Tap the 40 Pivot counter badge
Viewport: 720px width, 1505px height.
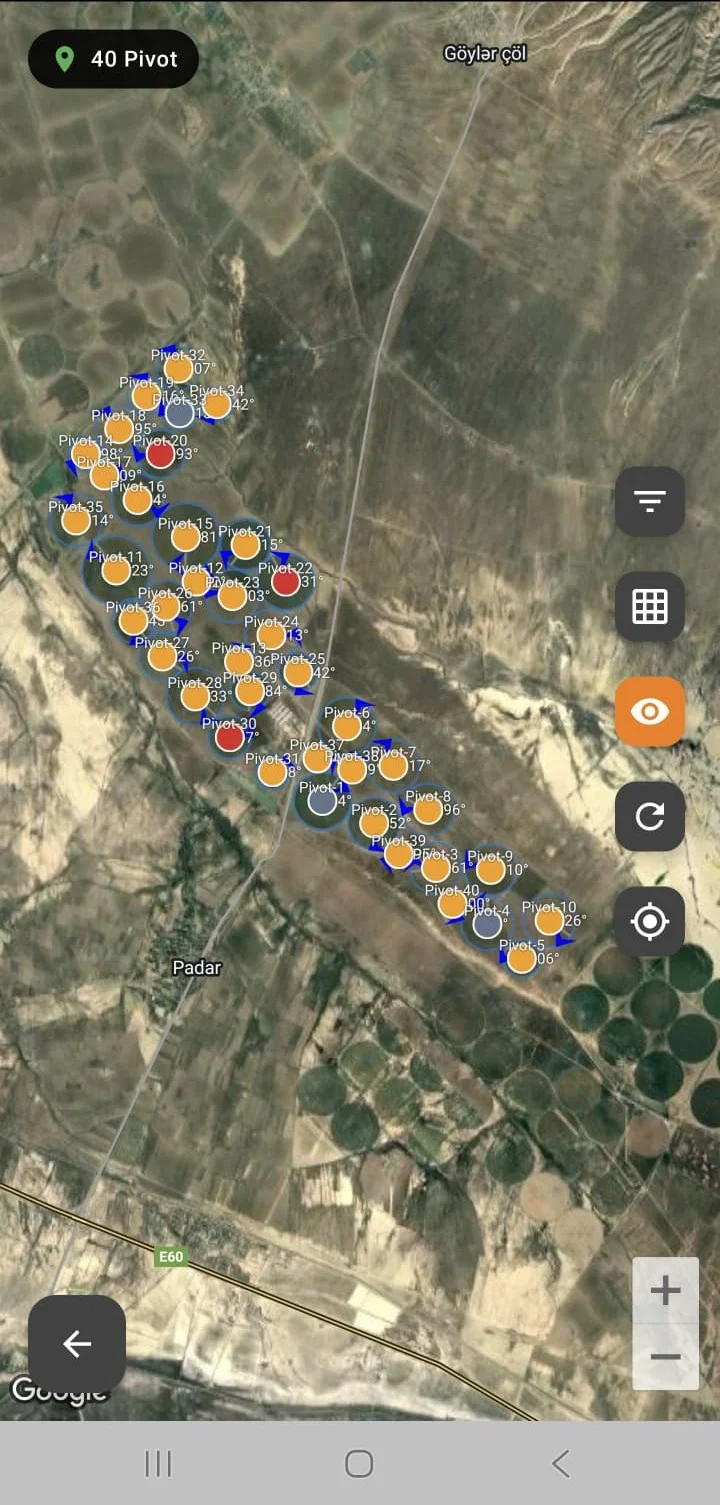tap(113, 59)
